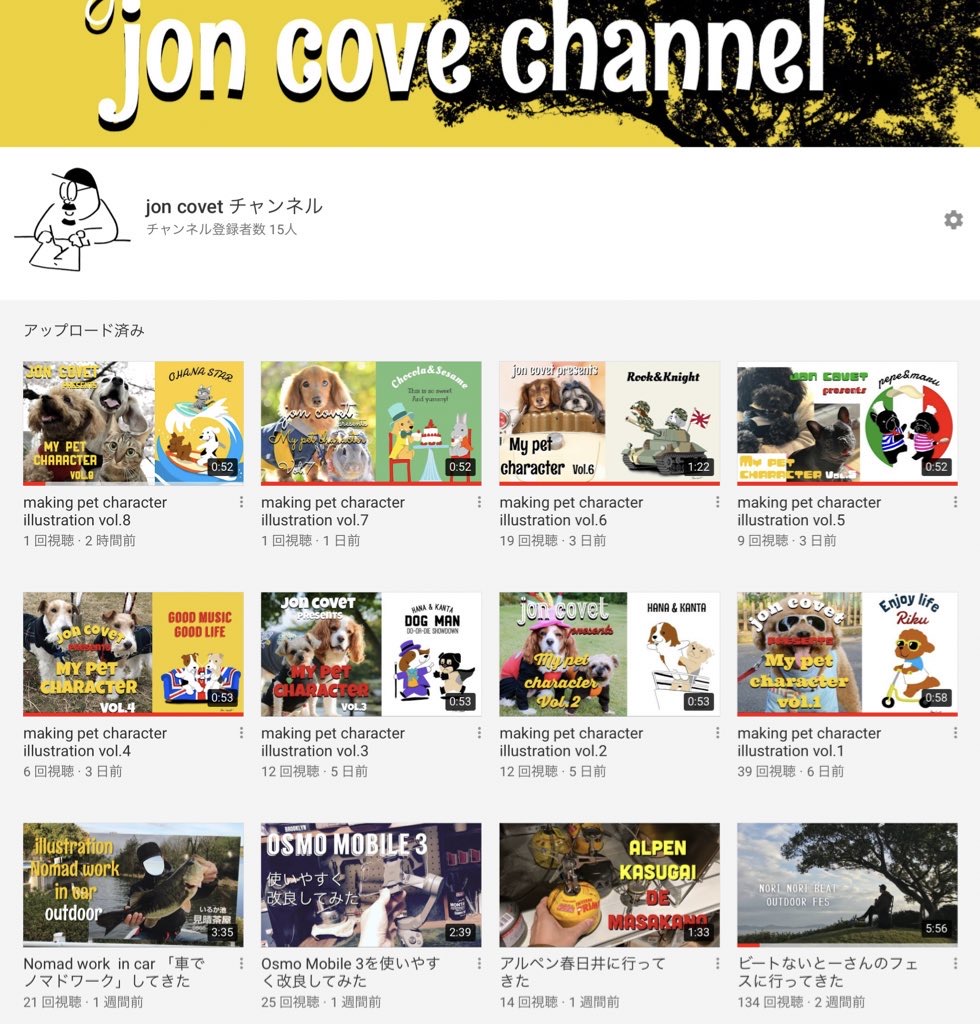Open the channel settings gear icon
The width and height of the screenshot is (980, 1024).
tap(953, 220)
